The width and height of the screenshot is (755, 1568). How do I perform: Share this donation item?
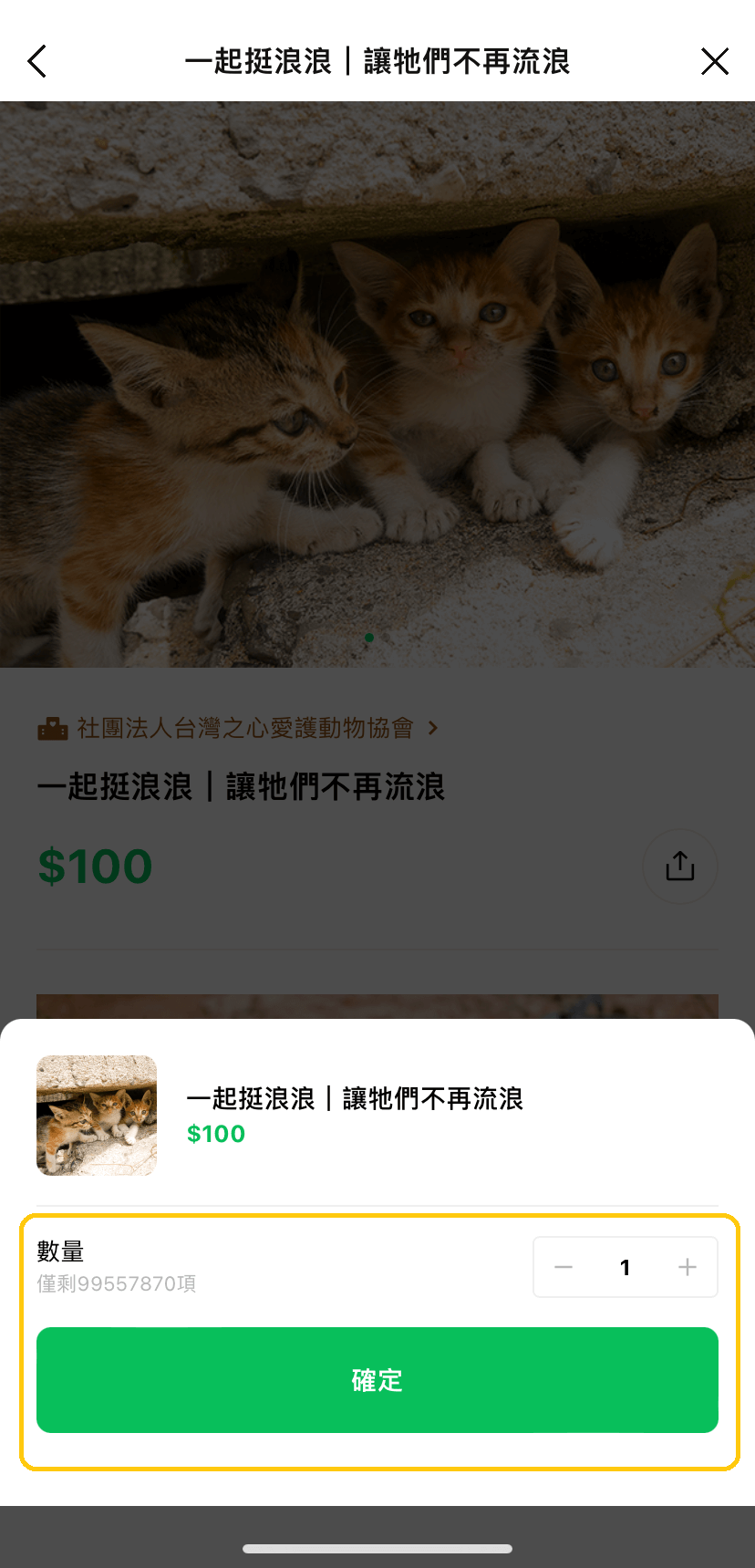[680, 866]
